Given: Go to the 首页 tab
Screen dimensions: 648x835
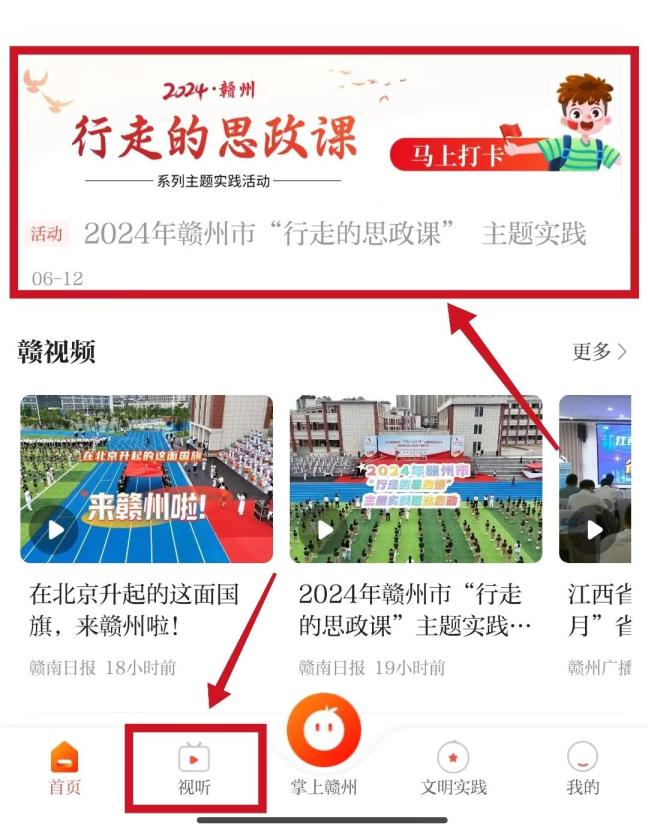Looking at the screenshot, I should 65,769.
